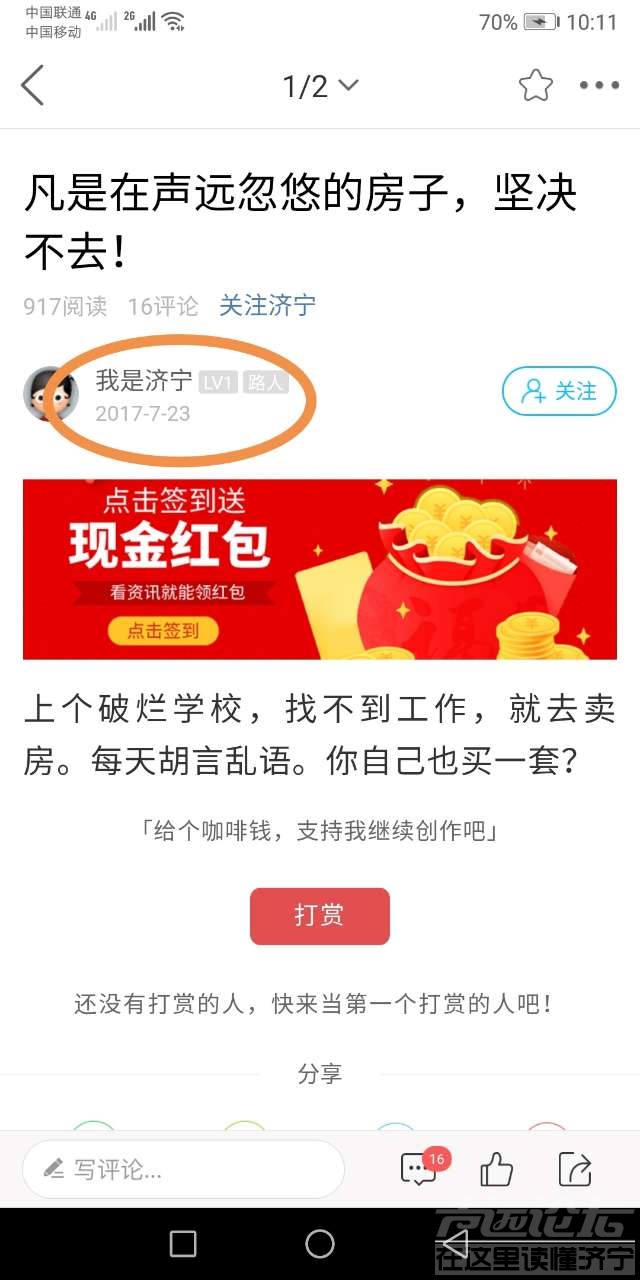
Task: Open recent apps with the square button
Action: point(183,1244)
